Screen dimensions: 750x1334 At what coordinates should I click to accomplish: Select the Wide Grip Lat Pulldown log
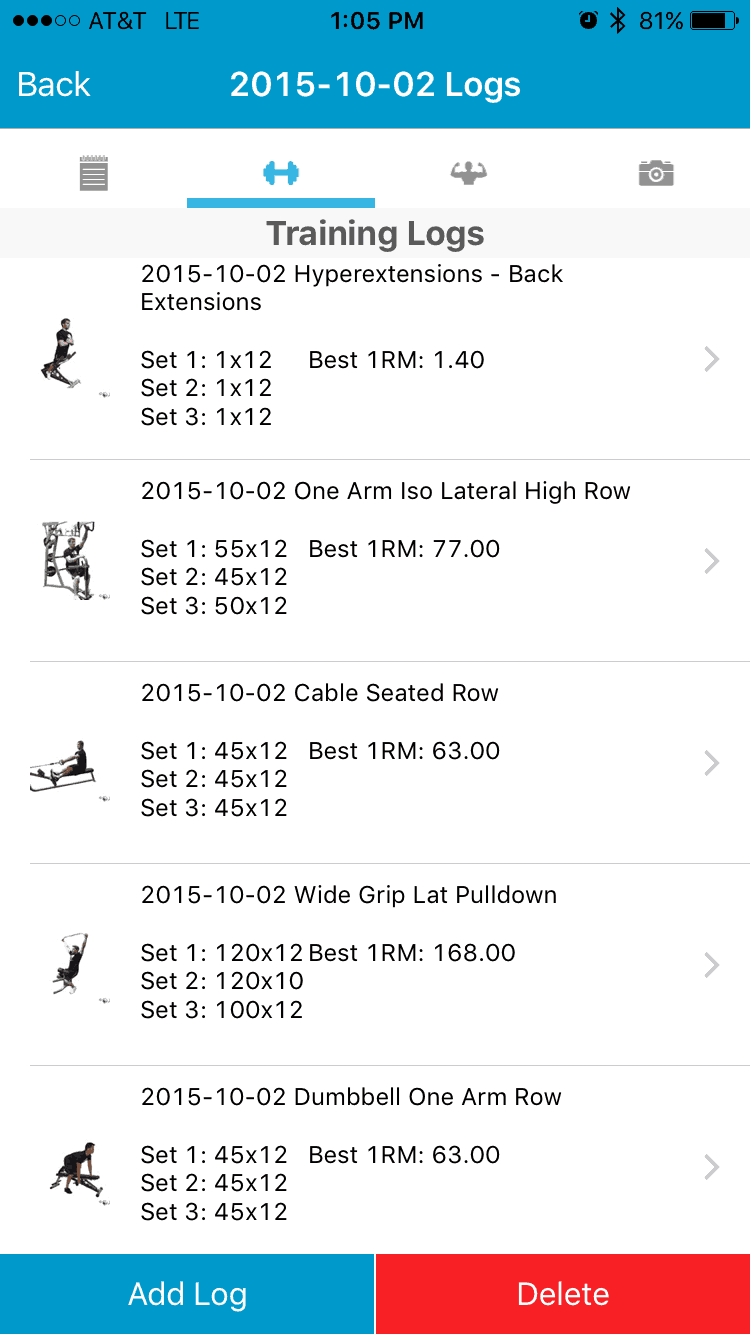375,965
